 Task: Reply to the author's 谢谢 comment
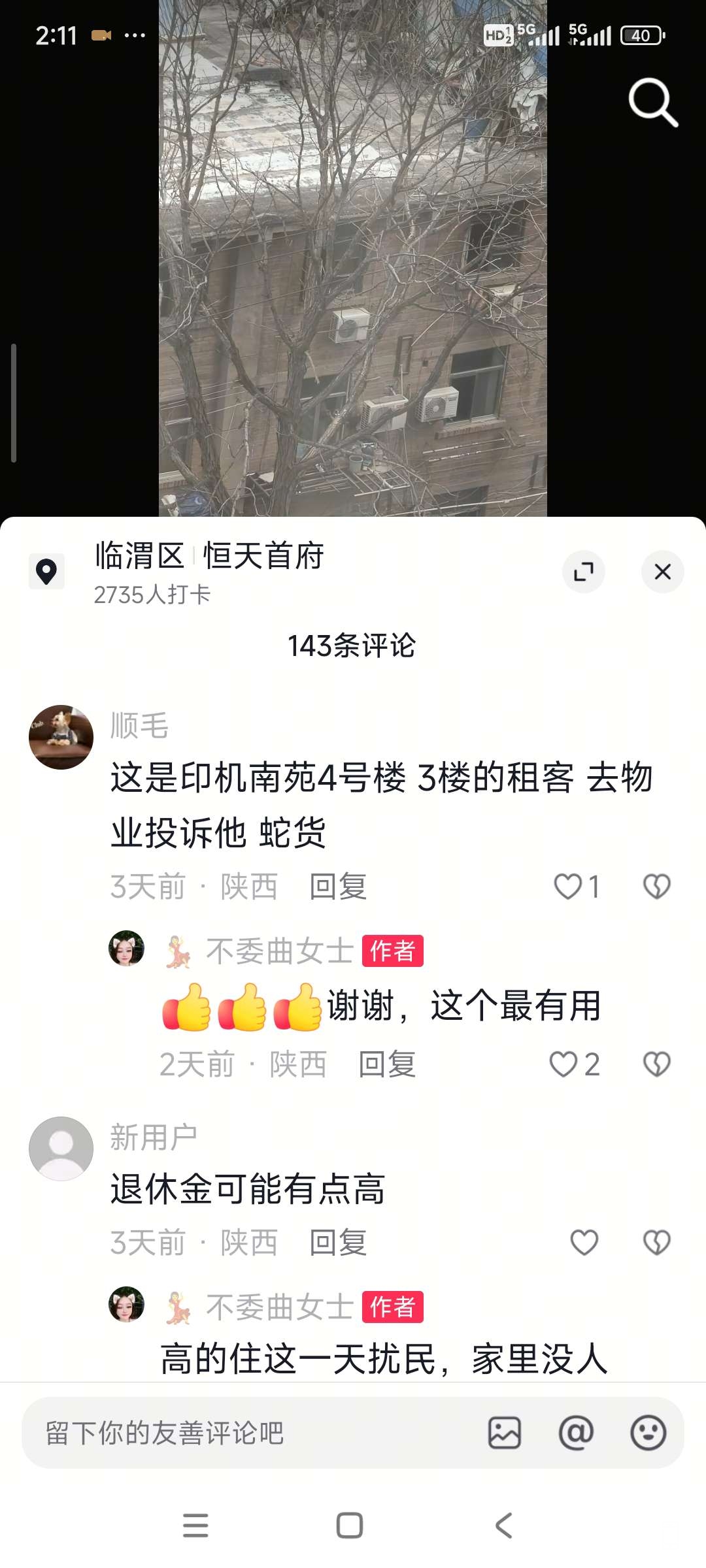[387, 1064]
